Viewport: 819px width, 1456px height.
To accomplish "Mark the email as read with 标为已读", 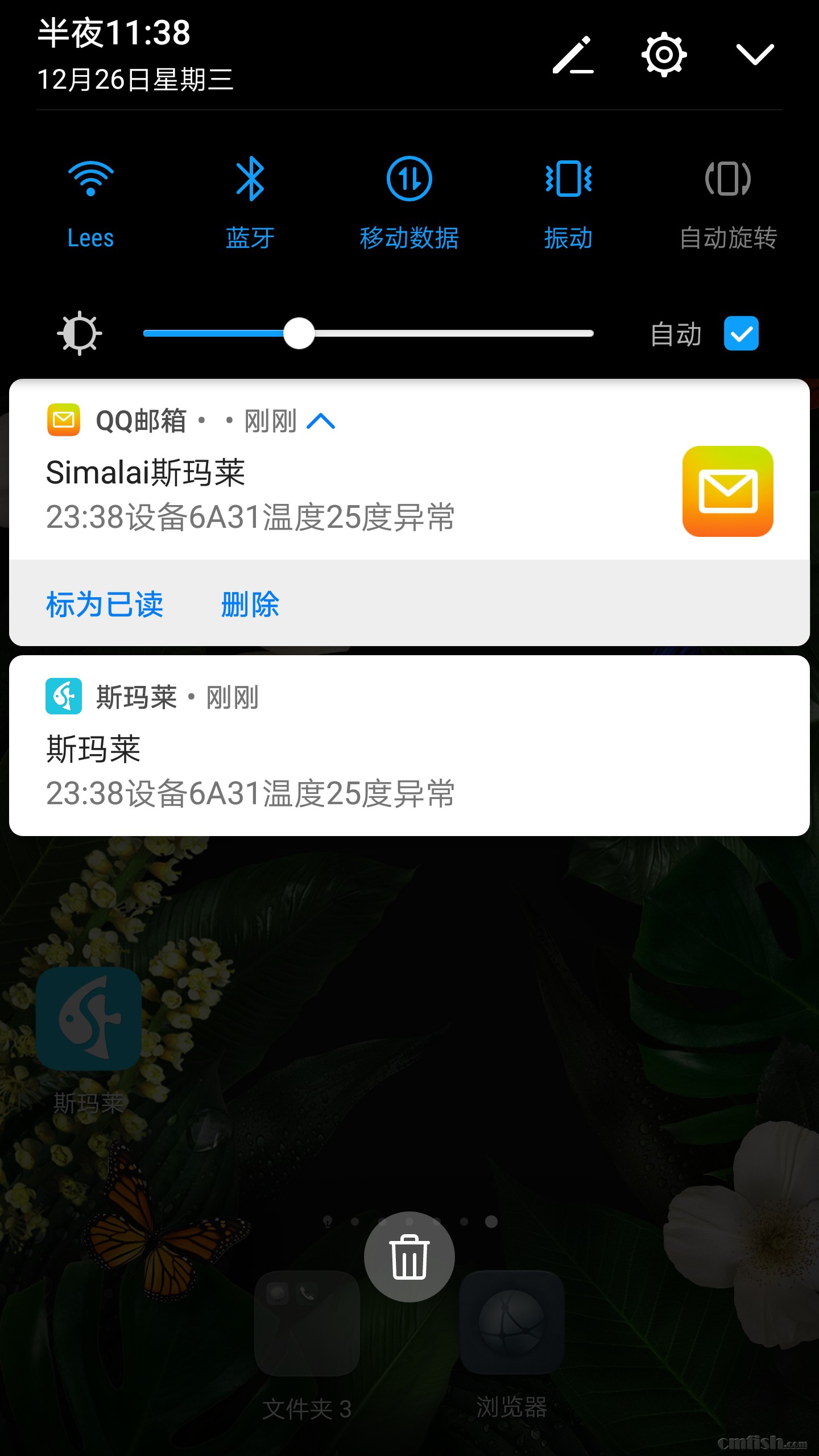I will click(x=105, y=604).
